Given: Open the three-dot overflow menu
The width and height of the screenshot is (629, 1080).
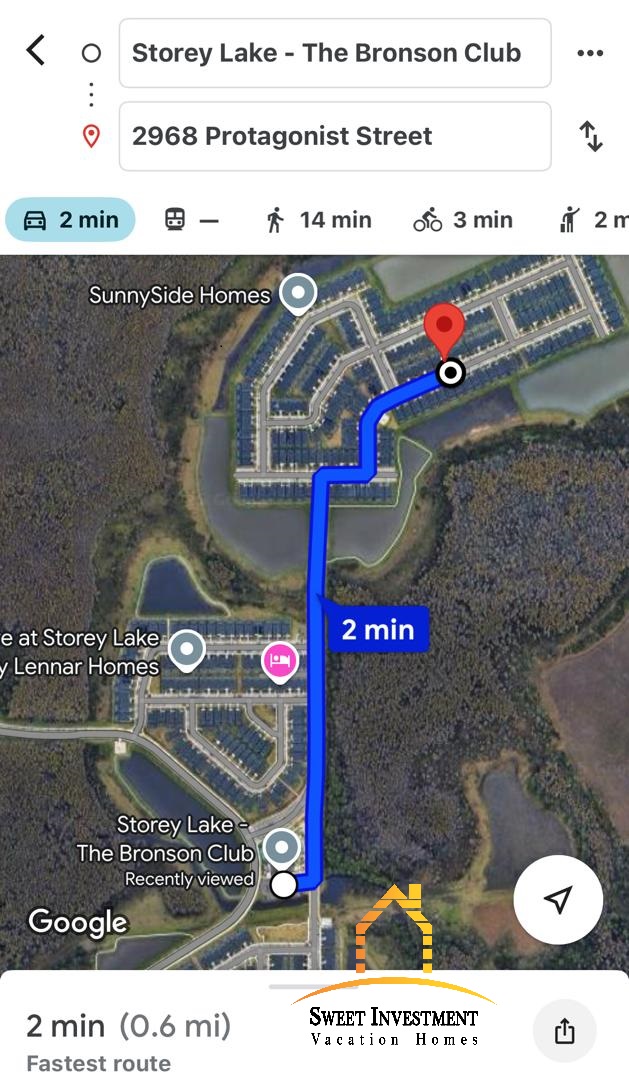Looking at the screenshot, I should [x=590, y=53].
